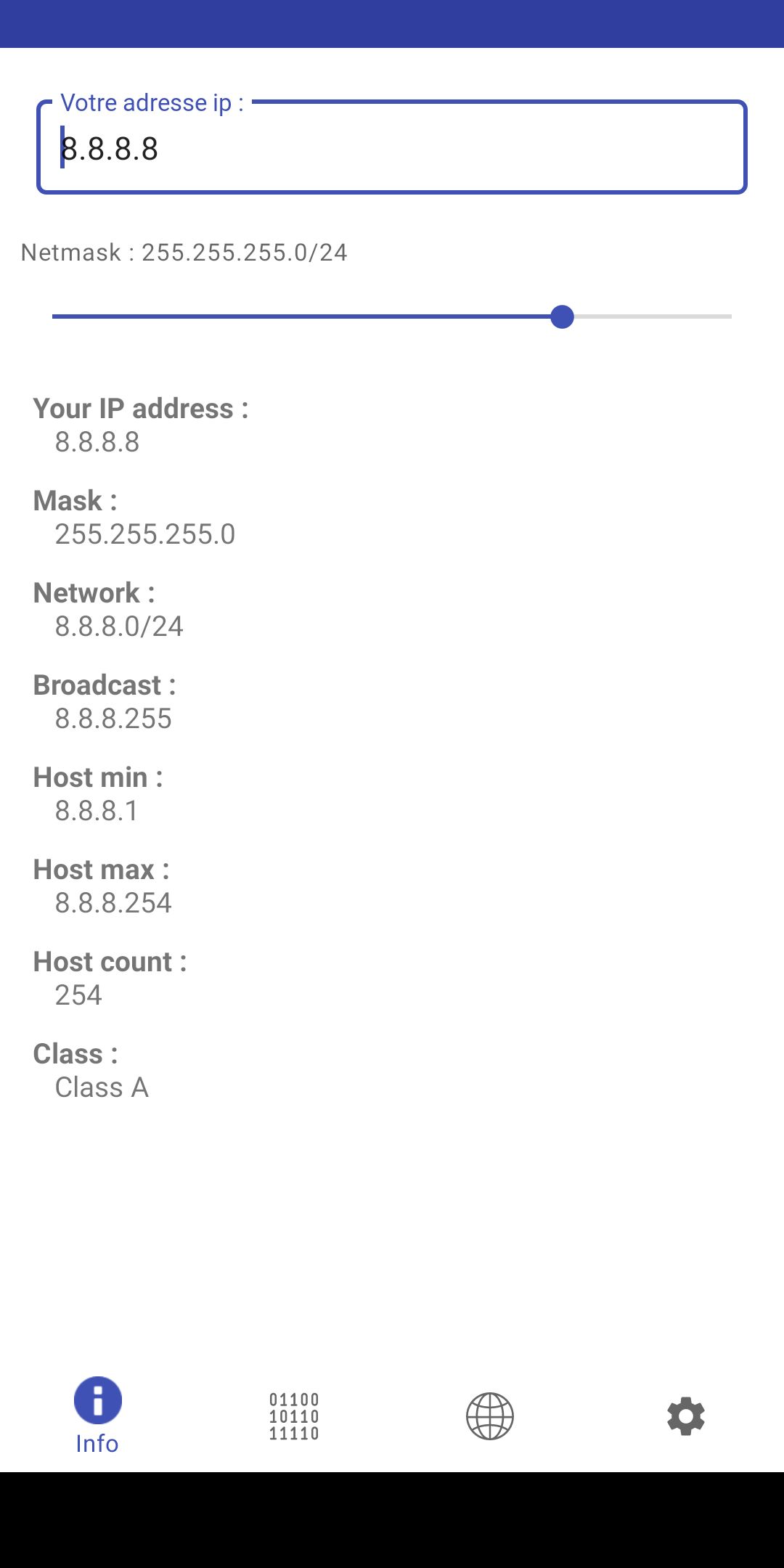
Task: Open the globe network tab
Action: tap(490, 1416)
